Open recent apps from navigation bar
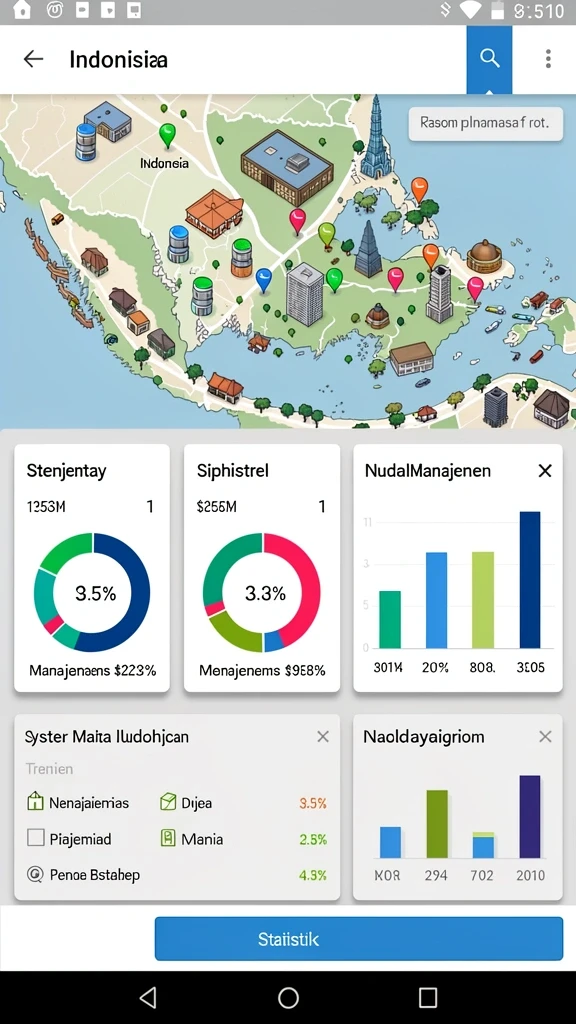 428,997
